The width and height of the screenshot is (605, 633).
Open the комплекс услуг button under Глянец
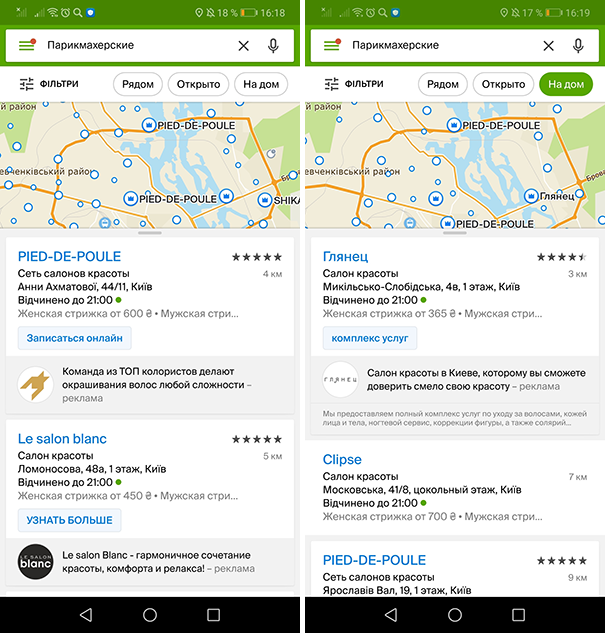point(369,338)
